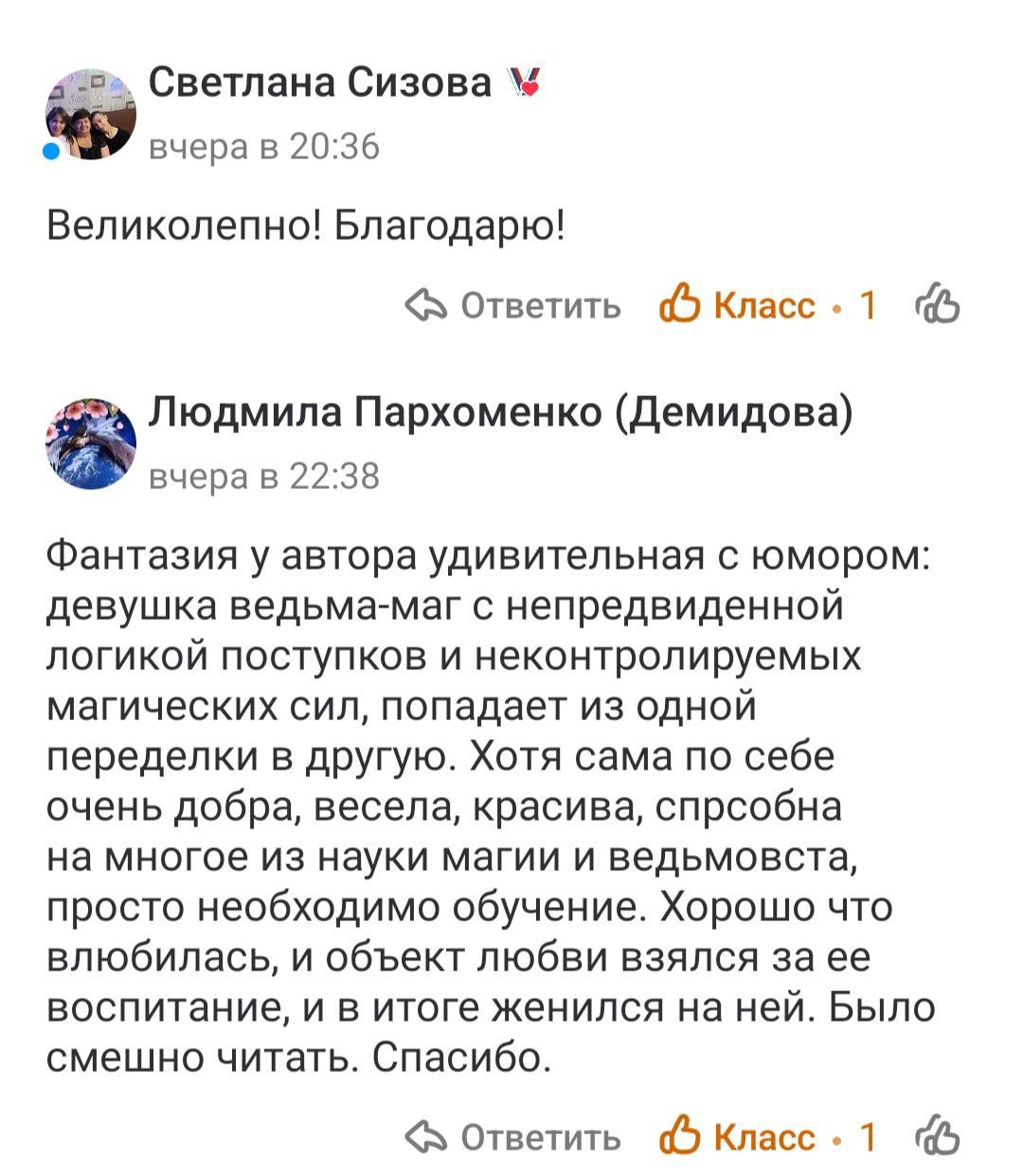Open the Людмила Пархоменко (Демидова) name link
This screenshot has width=1023, height=1176.
coord(500,412)
